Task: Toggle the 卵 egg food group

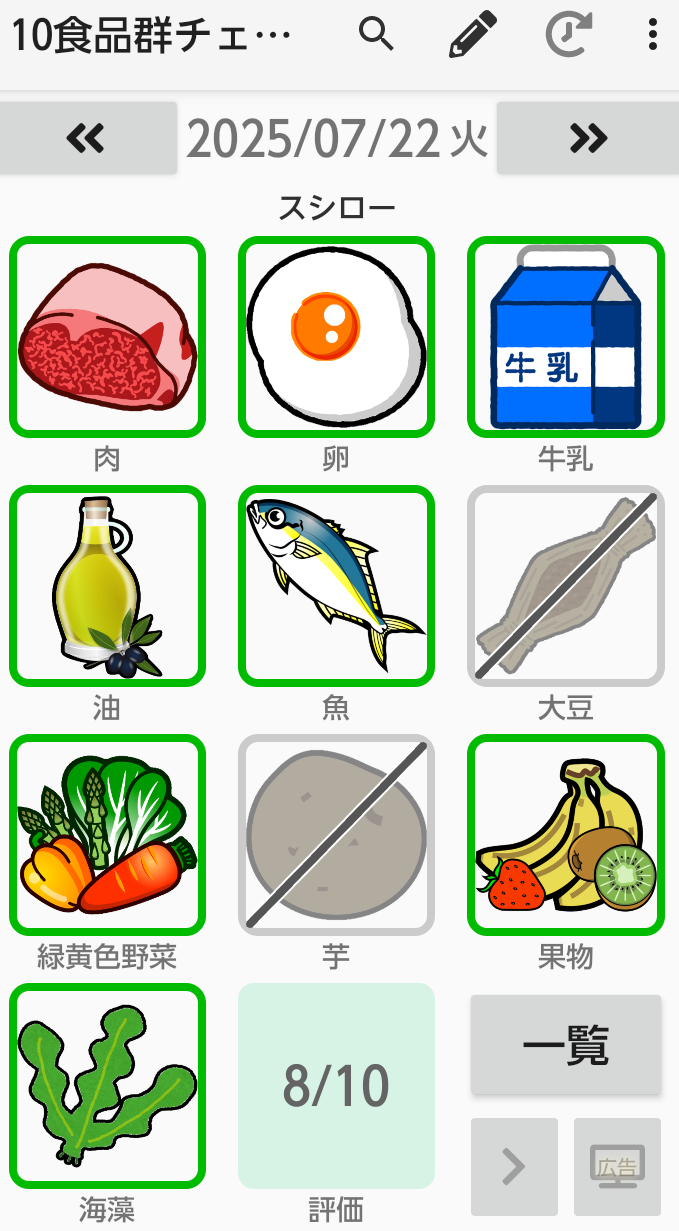Action: click(336, 337)
